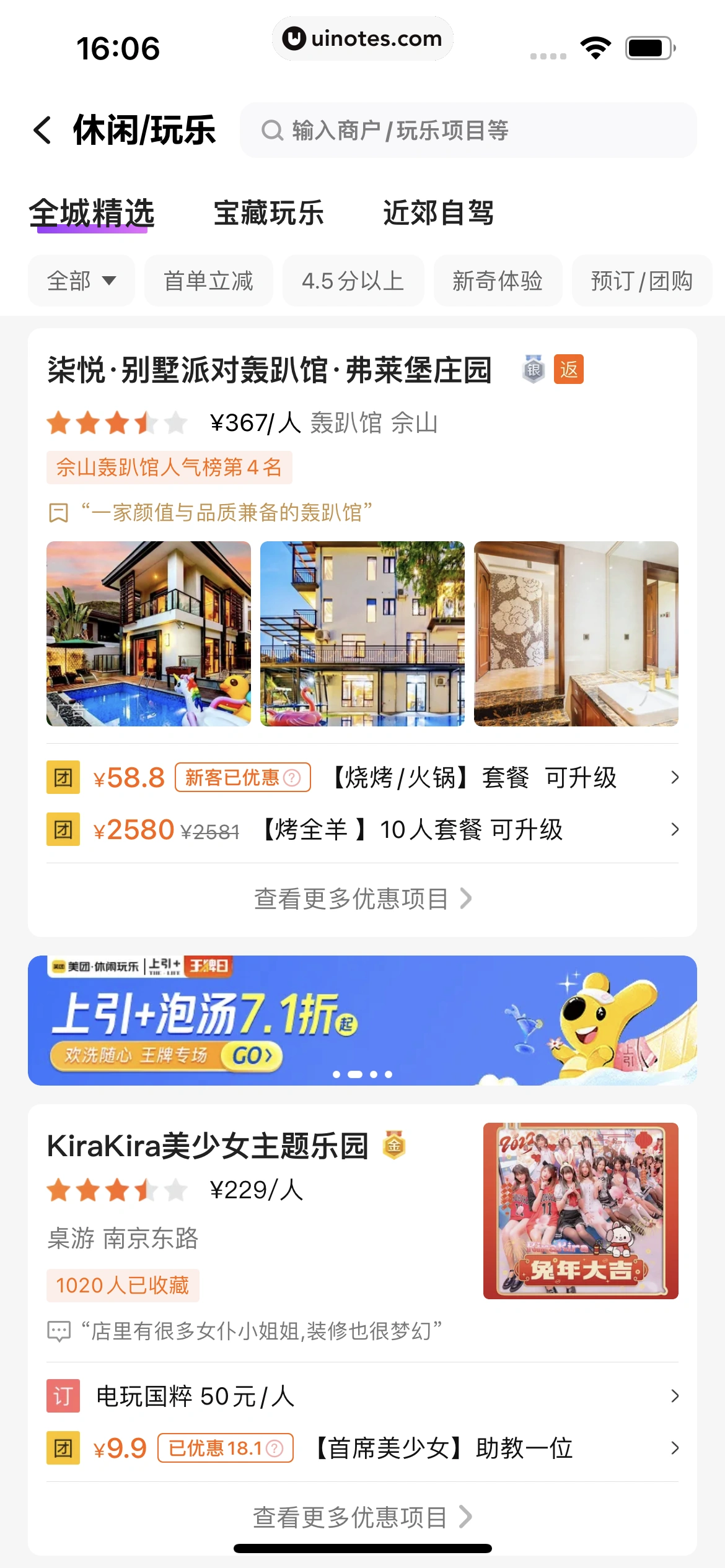
Task: Open the ¥9.9 首席美少女助教 deal
Action: (x=443, y=1448)
